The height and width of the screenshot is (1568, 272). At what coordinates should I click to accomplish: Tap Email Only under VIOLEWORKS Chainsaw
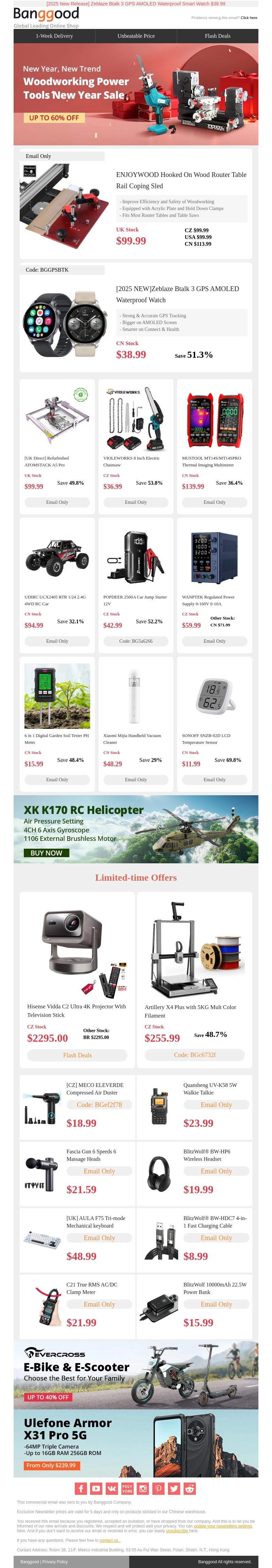click(x=136, y=502)
